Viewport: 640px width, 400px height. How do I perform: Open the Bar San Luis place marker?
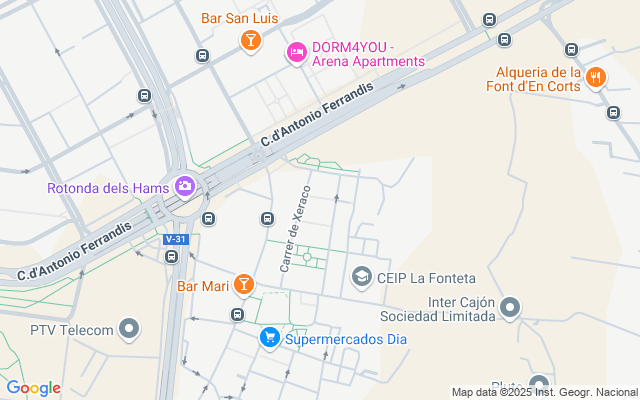pos(250,41)
